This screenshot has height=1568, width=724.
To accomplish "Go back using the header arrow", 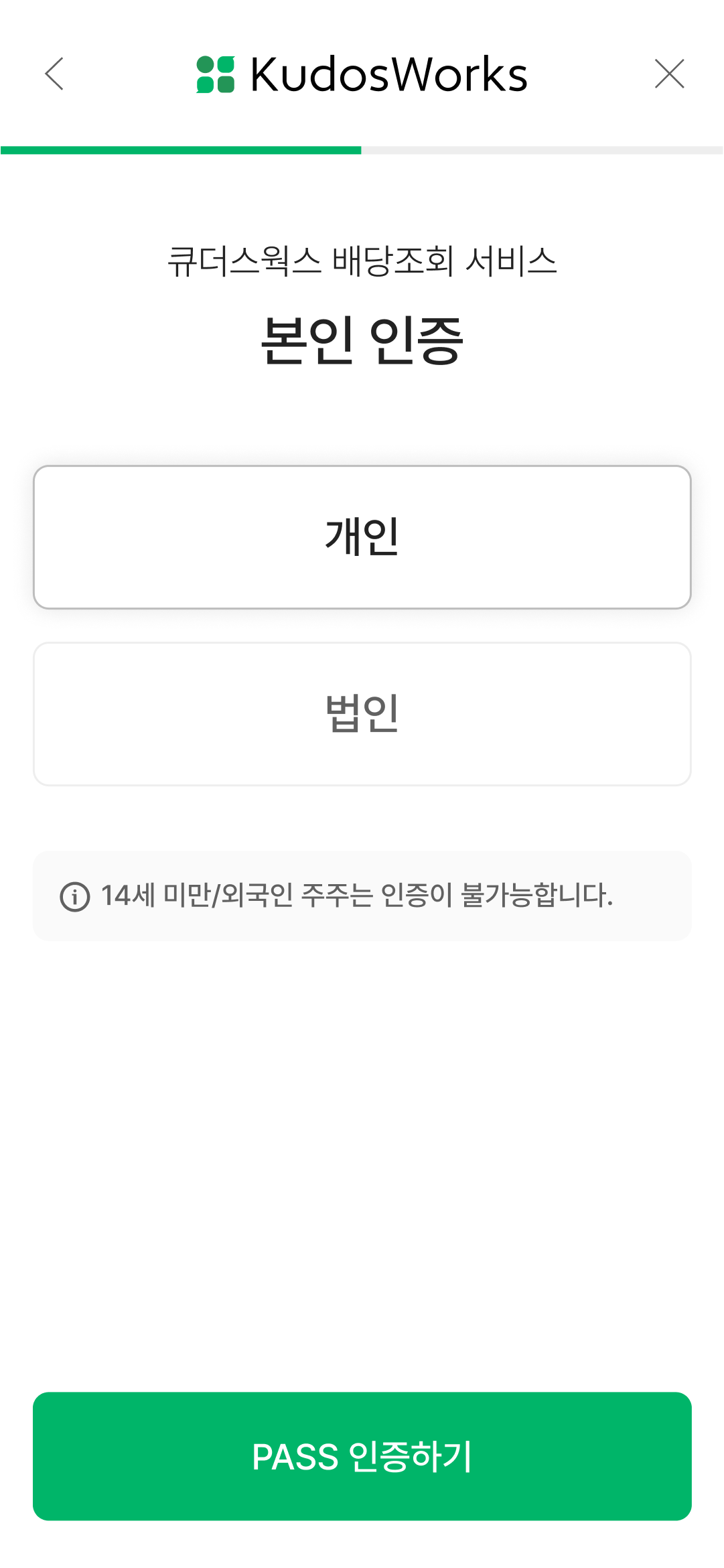I will point(54,74).
